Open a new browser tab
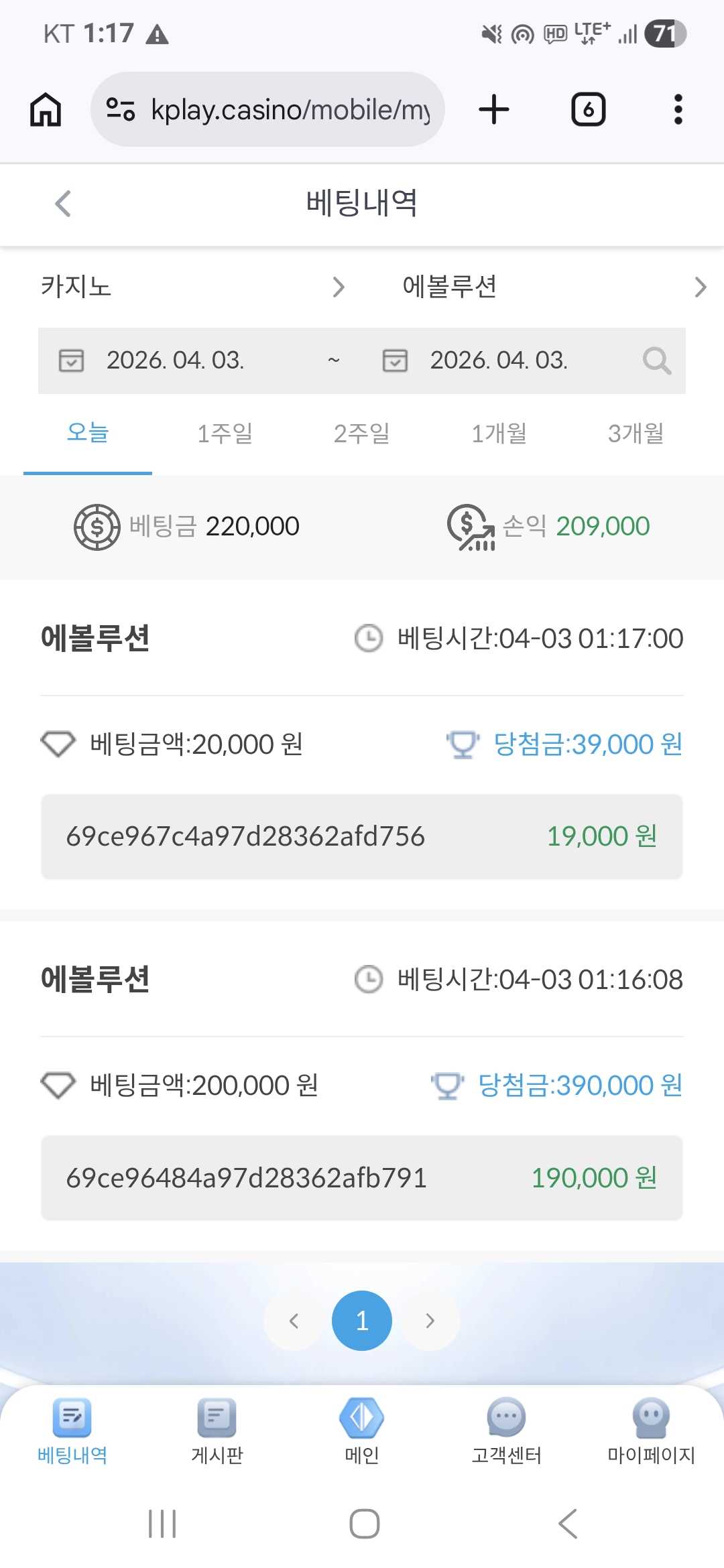 click(x=494, y=109)
